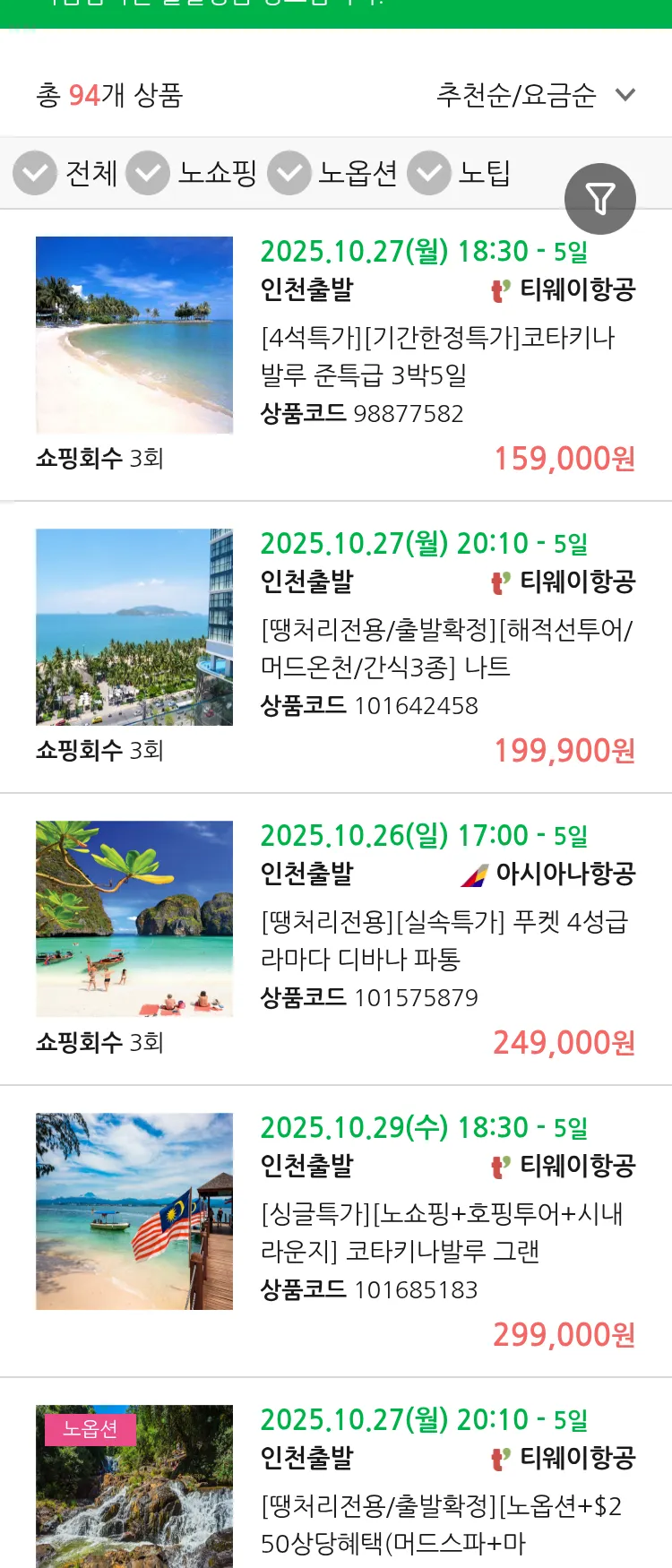Image resolution: width=672 pixels, height=1568 pixels.
Task: Open filters using the funnel icon
Action: pyautogui.click(x=600, y=199)
